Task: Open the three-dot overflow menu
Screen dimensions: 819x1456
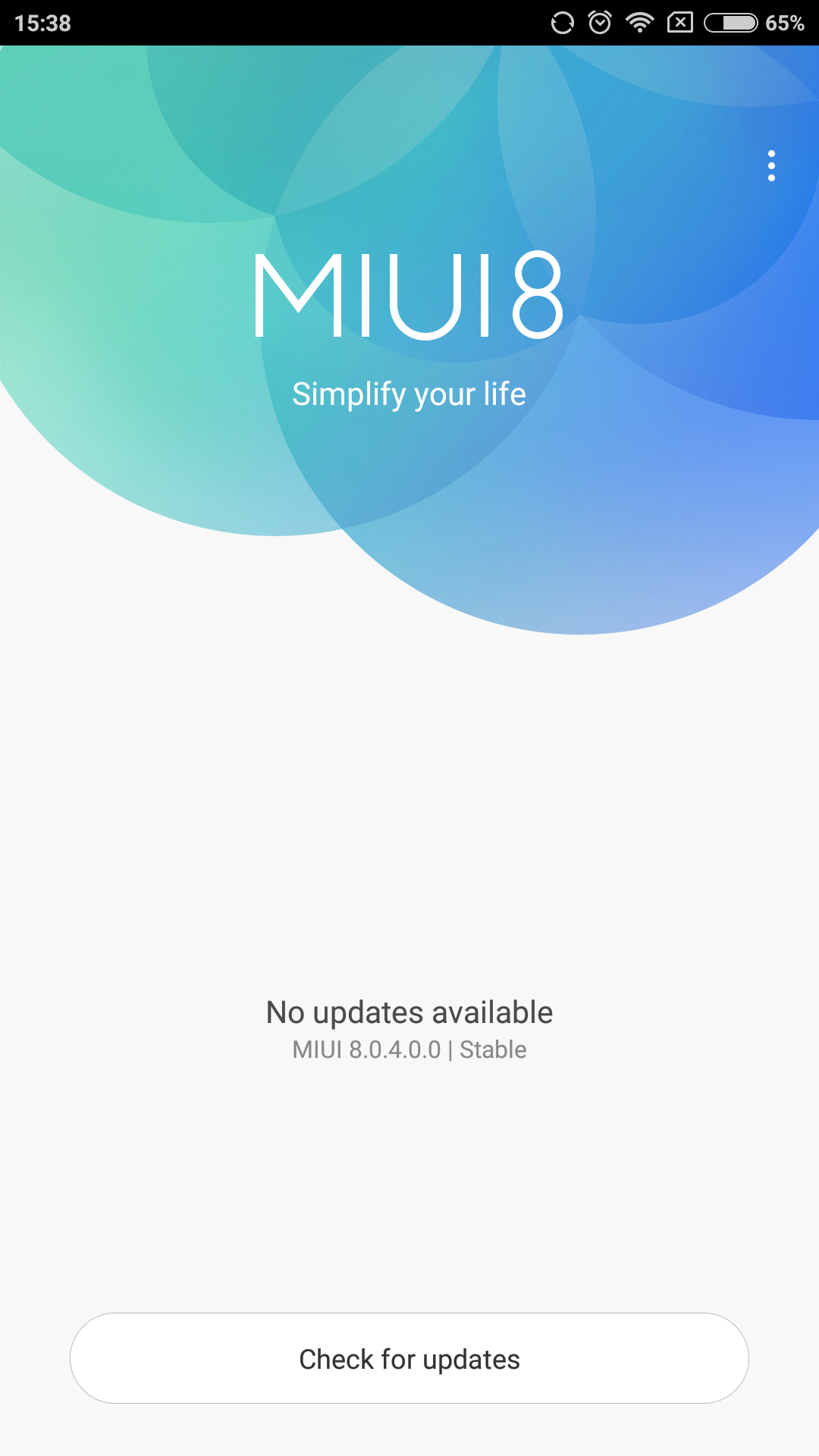Action: (x=771, y=165)
